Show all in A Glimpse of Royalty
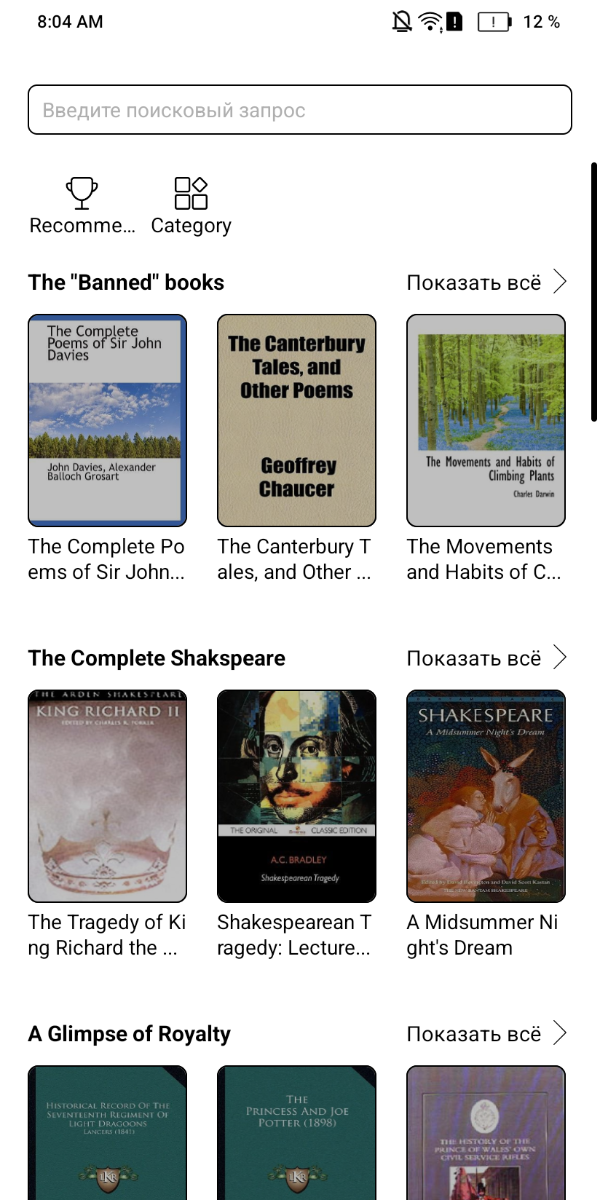 click(487, 1034)
